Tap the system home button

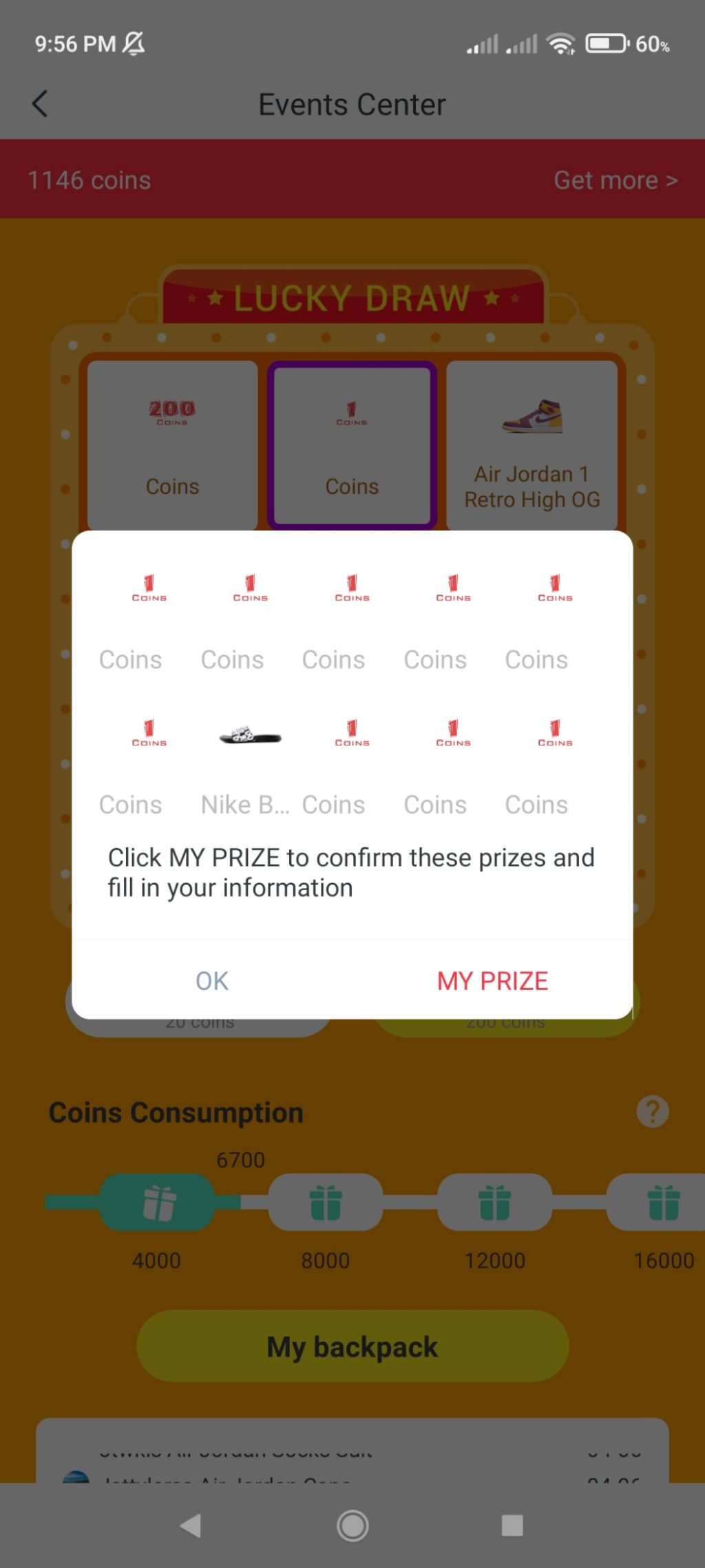pos(352,1525)
